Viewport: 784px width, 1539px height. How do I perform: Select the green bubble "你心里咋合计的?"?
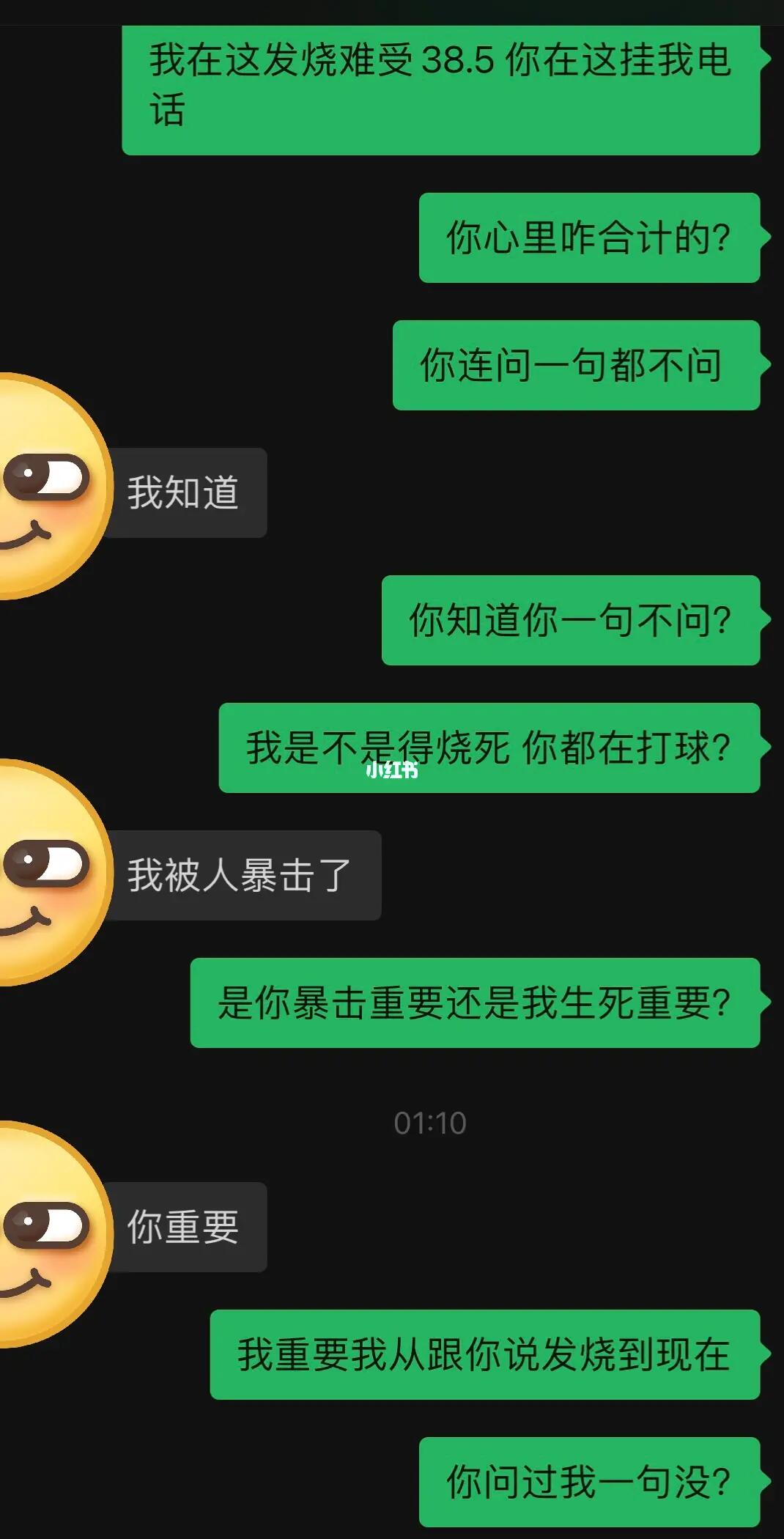[588, 237]
